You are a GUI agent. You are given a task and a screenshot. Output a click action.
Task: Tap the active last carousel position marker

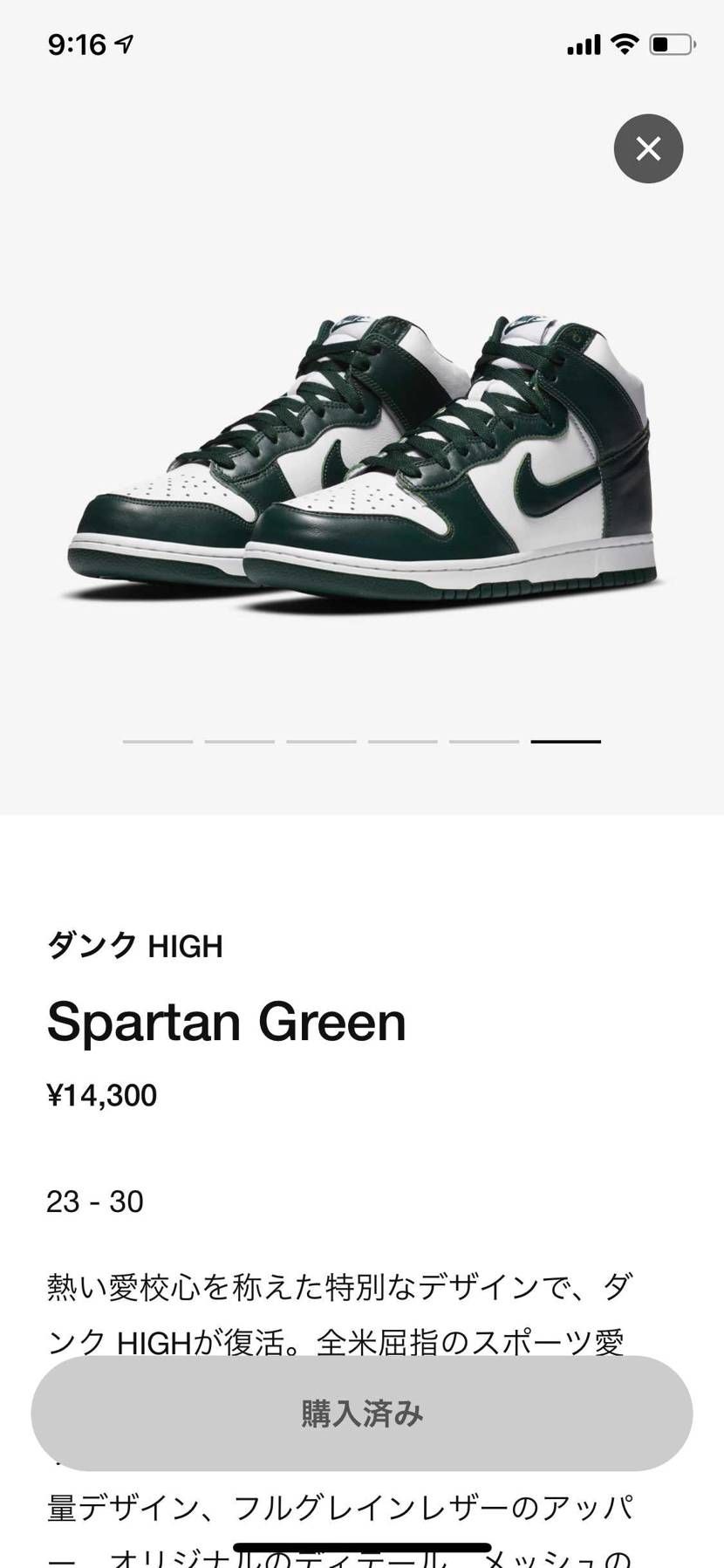tap(568, 741)
